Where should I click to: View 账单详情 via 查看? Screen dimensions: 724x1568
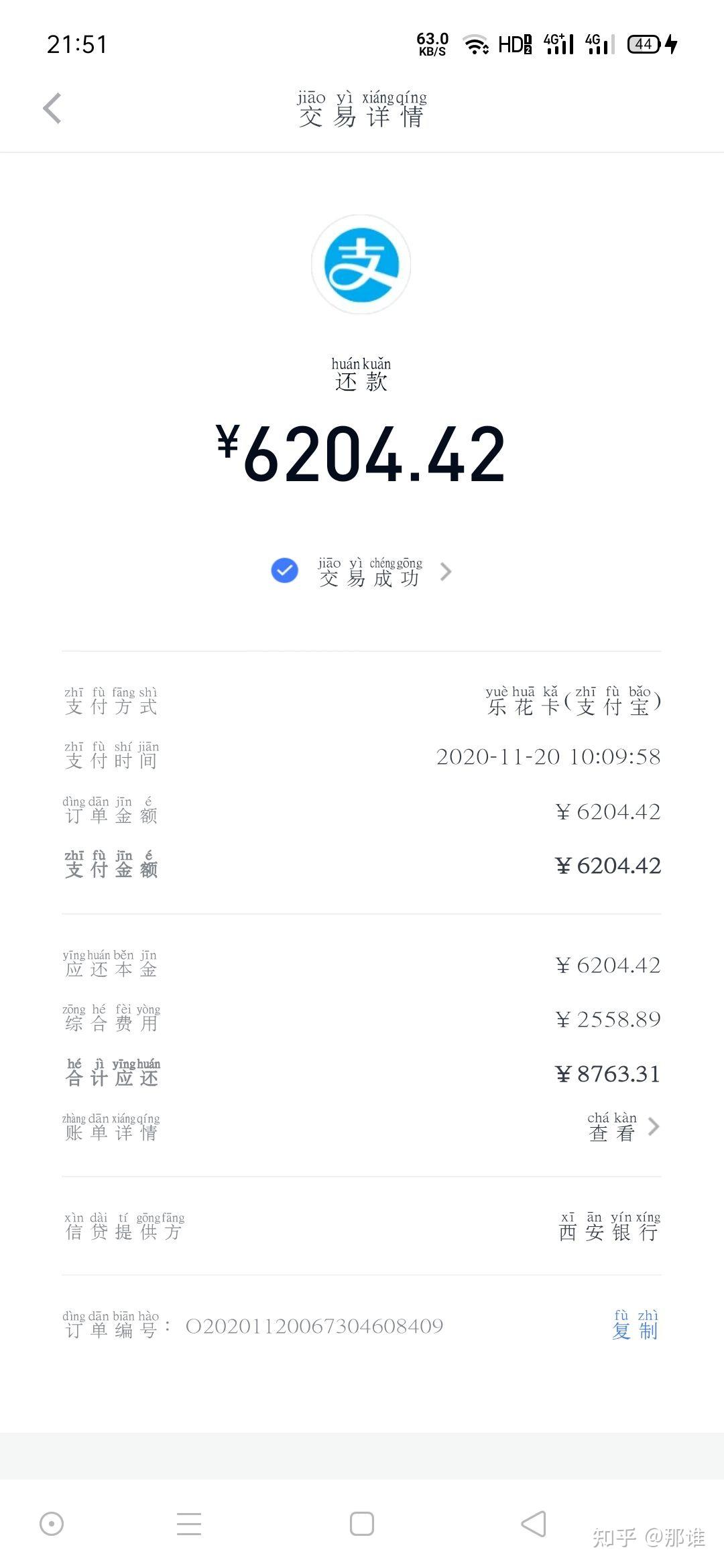click(x=622, y=1128)
